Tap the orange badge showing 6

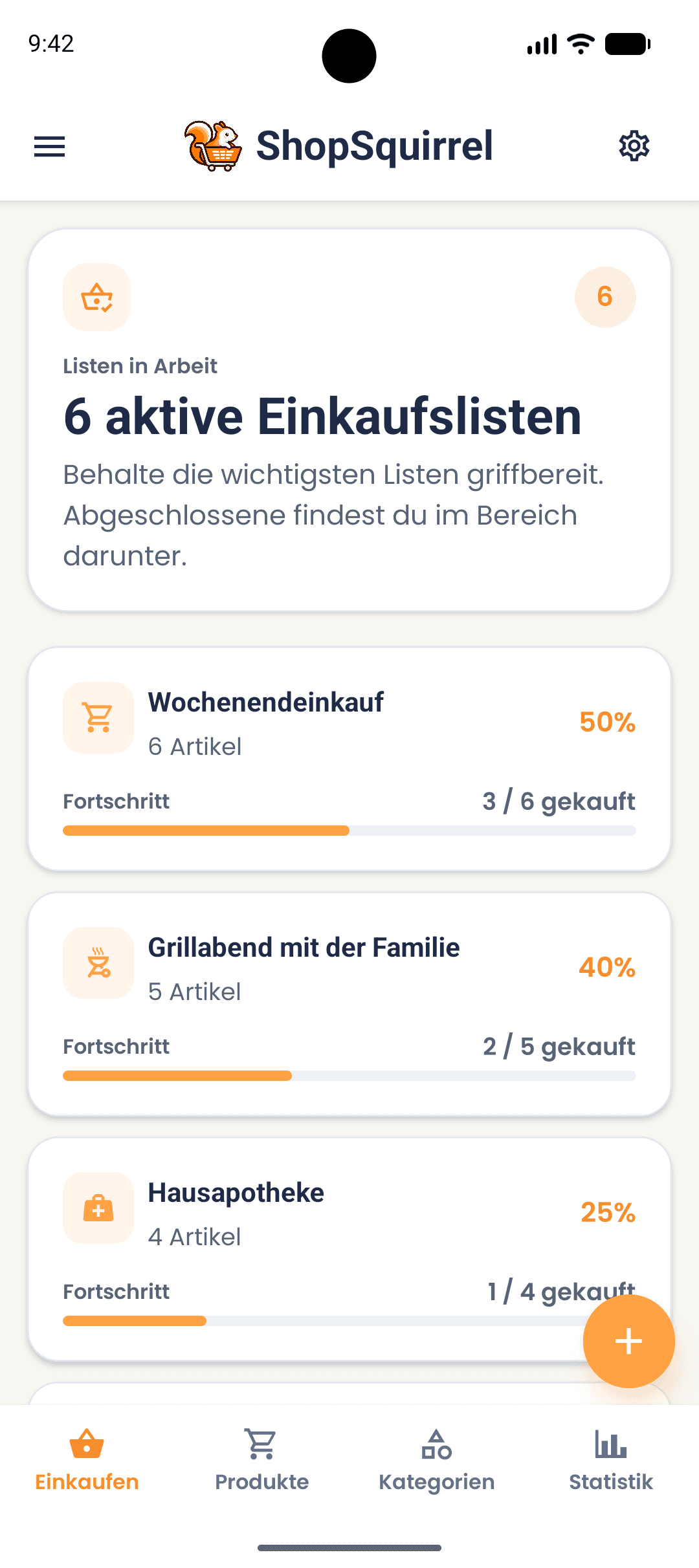click(x=604, y=297)
